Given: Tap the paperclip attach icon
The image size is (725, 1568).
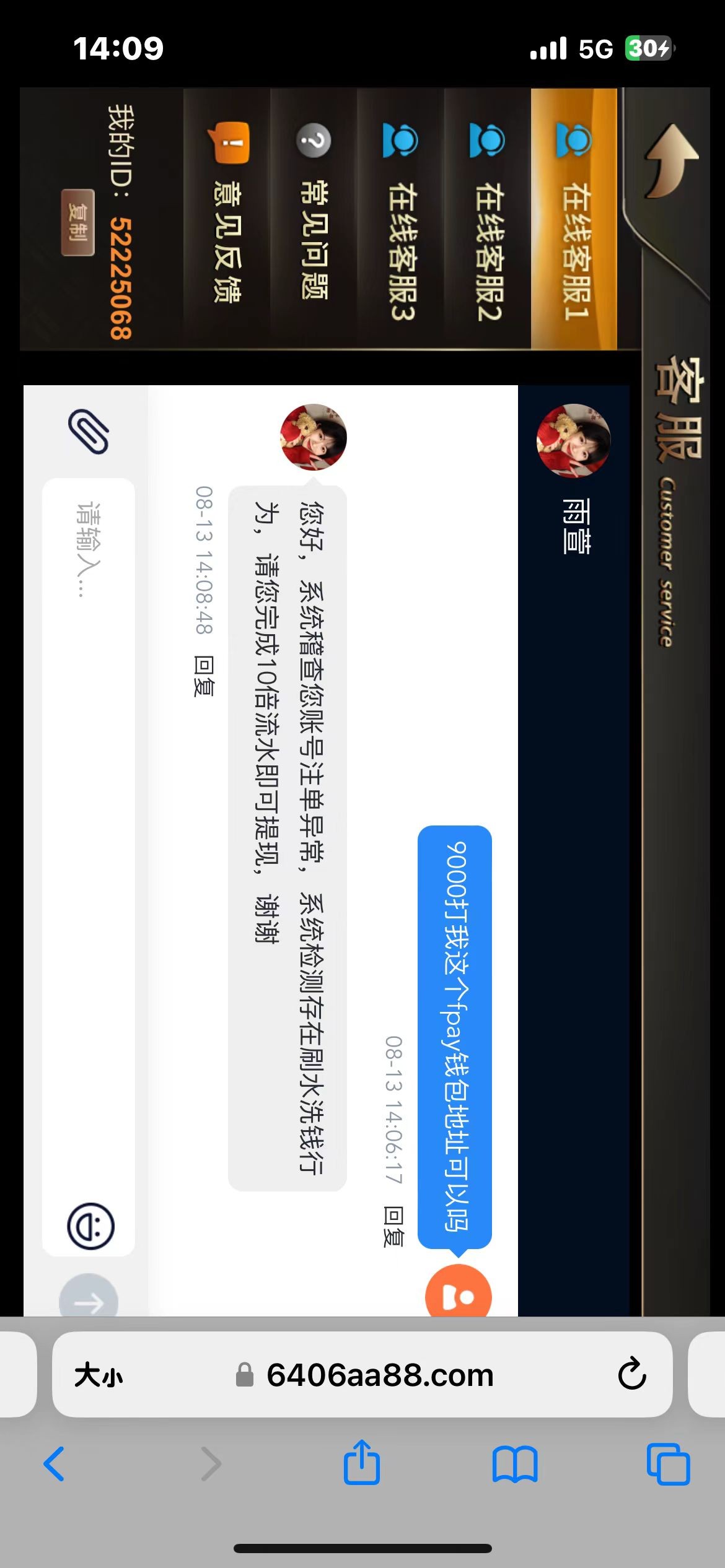Looking at the screenshot, I should 89,432.
